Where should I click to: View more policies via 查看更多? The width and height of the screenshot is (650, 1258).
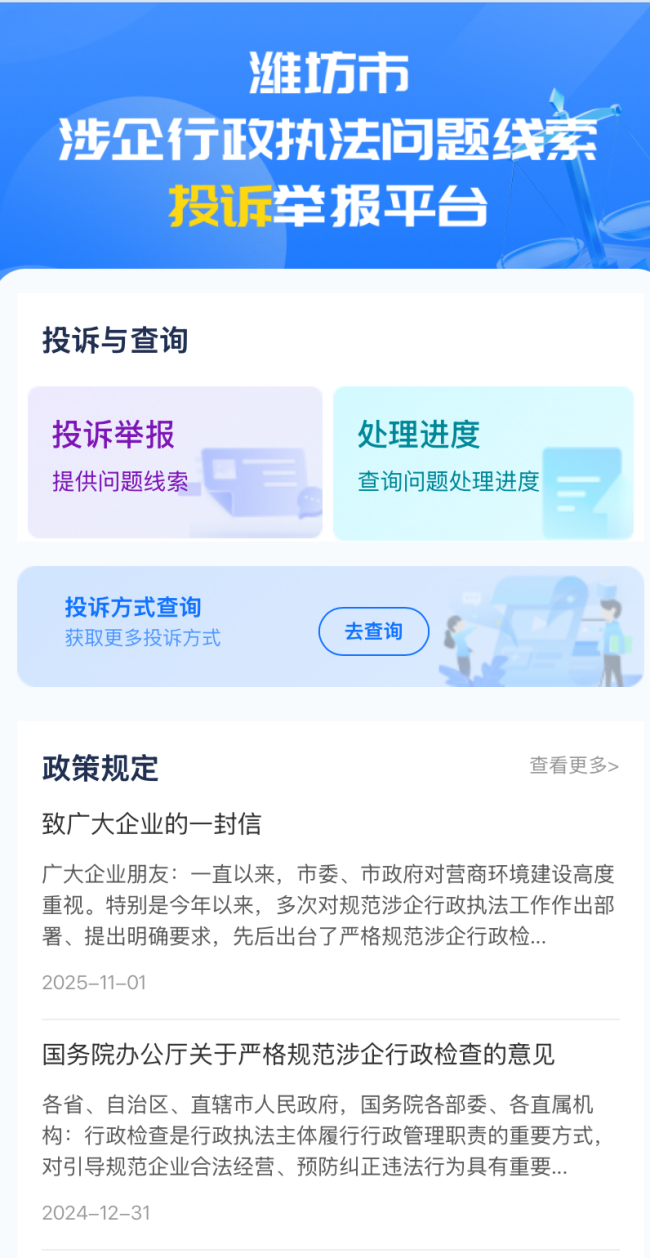[573, 766]
